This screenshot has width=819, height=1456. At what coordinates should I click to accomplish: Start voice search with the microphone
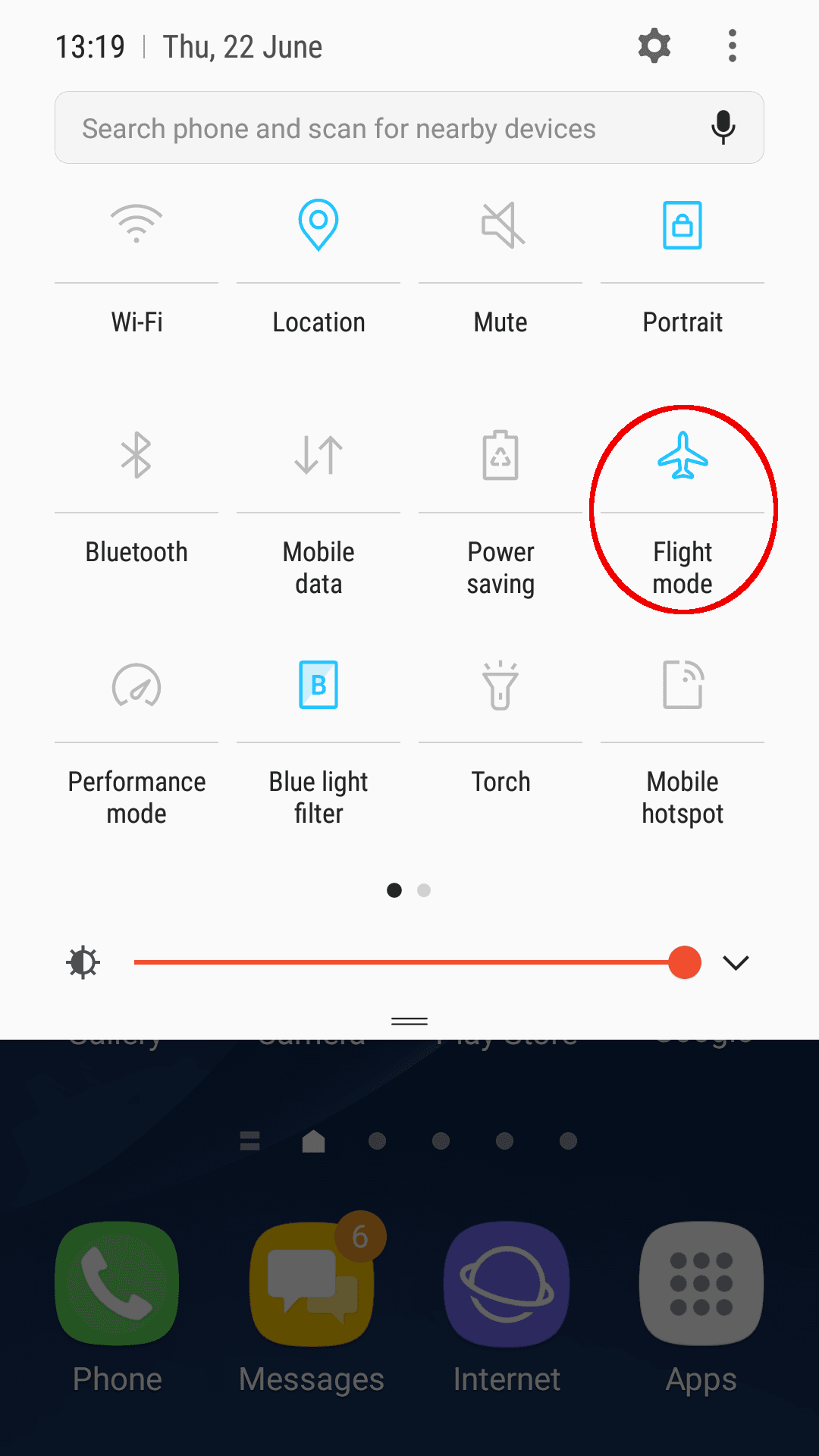pyautogui.click(x=723, y=127)
